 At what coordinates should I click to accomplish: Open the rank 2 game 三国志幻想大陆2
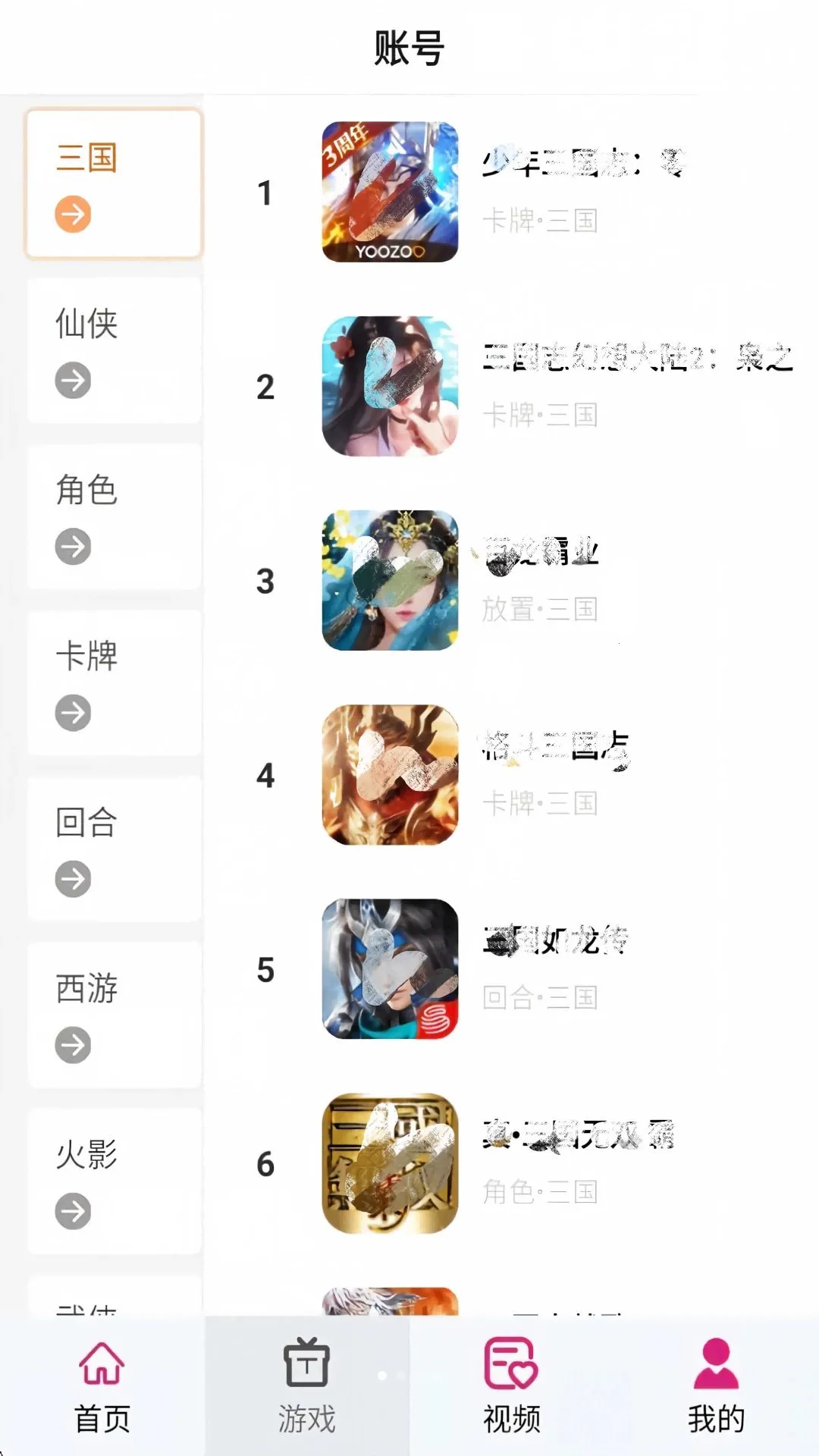coord(512,387)
